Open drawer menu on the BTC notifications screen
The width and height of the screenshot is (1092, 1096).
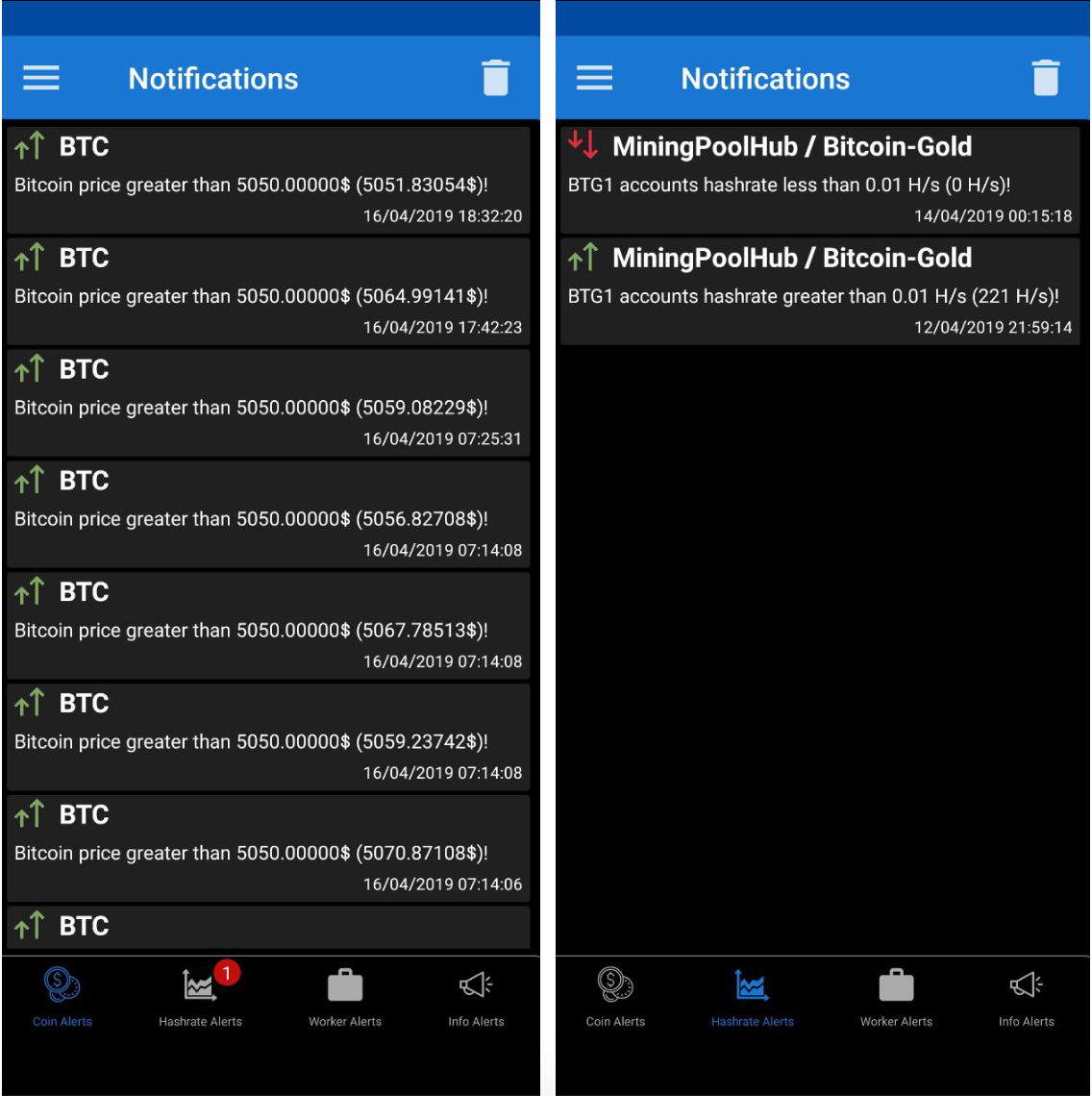coord(41,78)
